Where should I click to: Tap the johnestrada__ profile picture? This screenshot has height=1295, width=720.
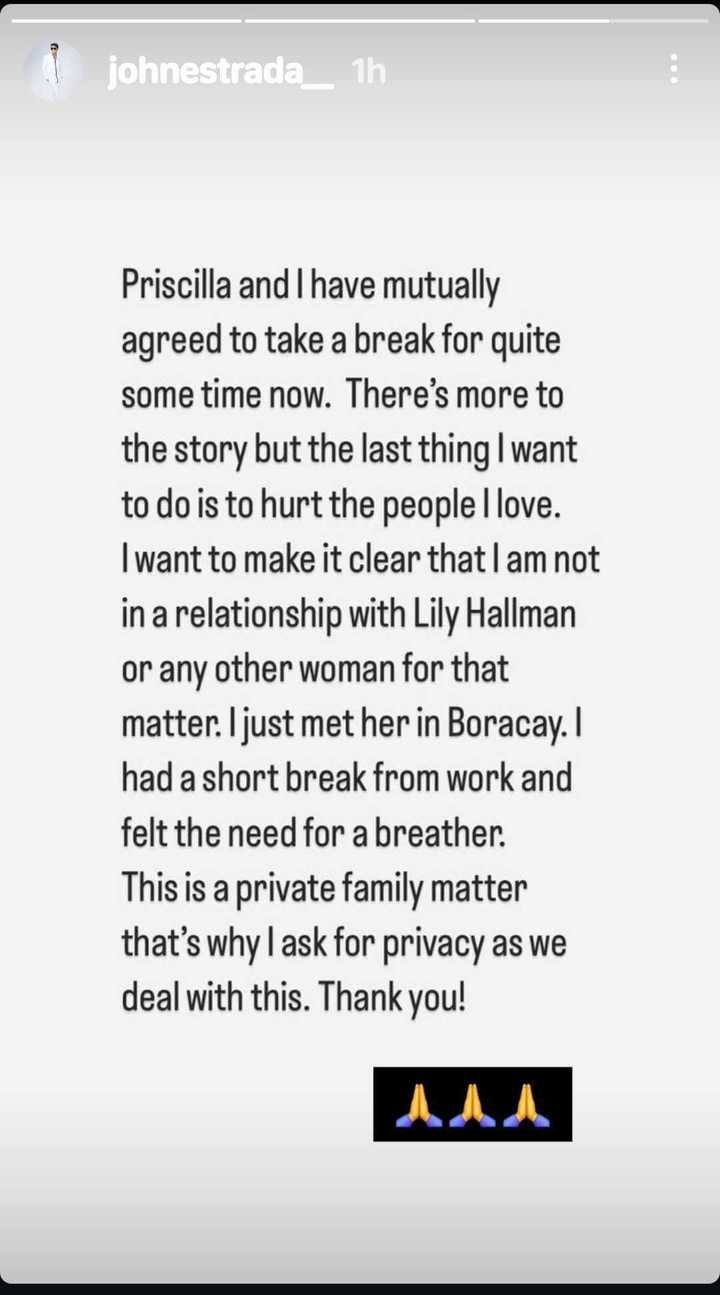(55, 71)
